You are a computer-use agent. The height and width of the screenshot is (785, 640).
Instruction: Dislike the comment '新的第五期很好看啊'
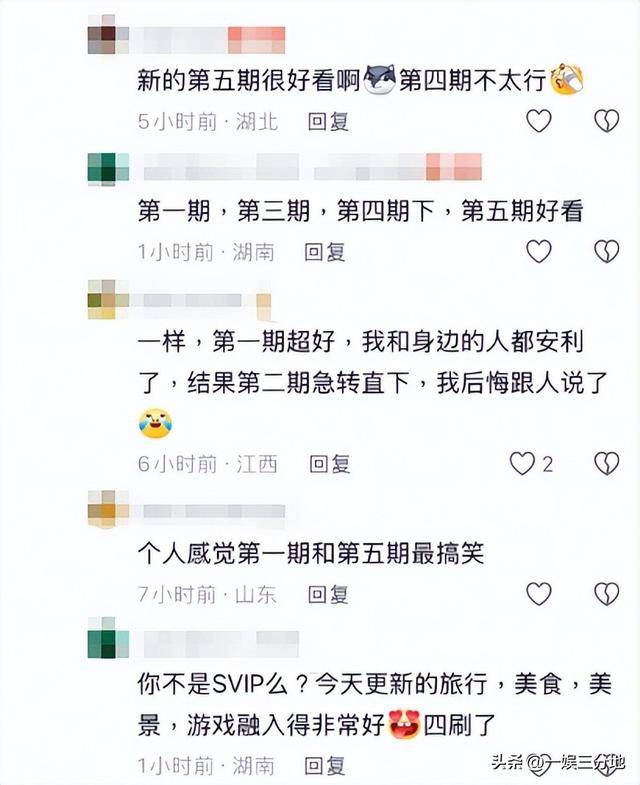point(606,121)
